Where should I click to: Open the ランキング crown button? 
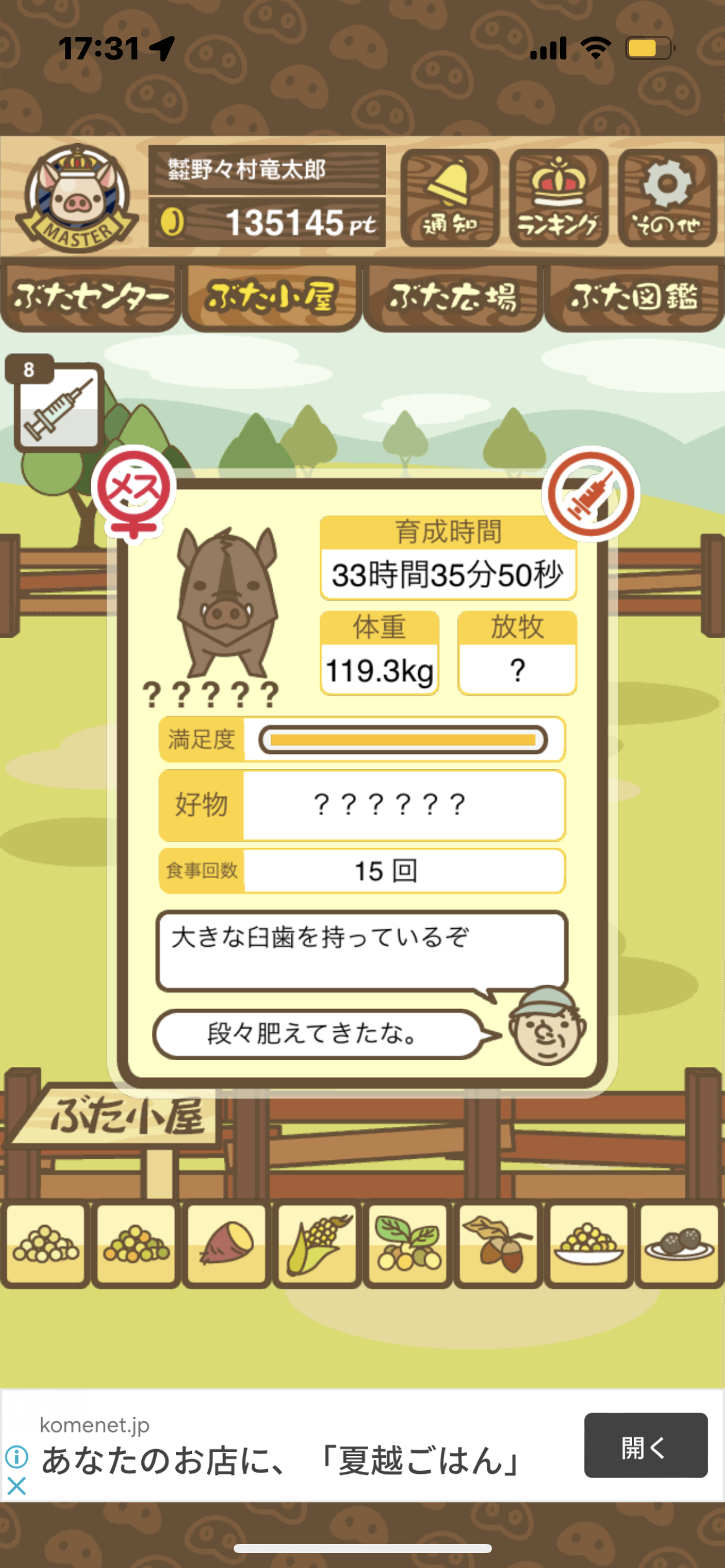click(x=558, y=198)
